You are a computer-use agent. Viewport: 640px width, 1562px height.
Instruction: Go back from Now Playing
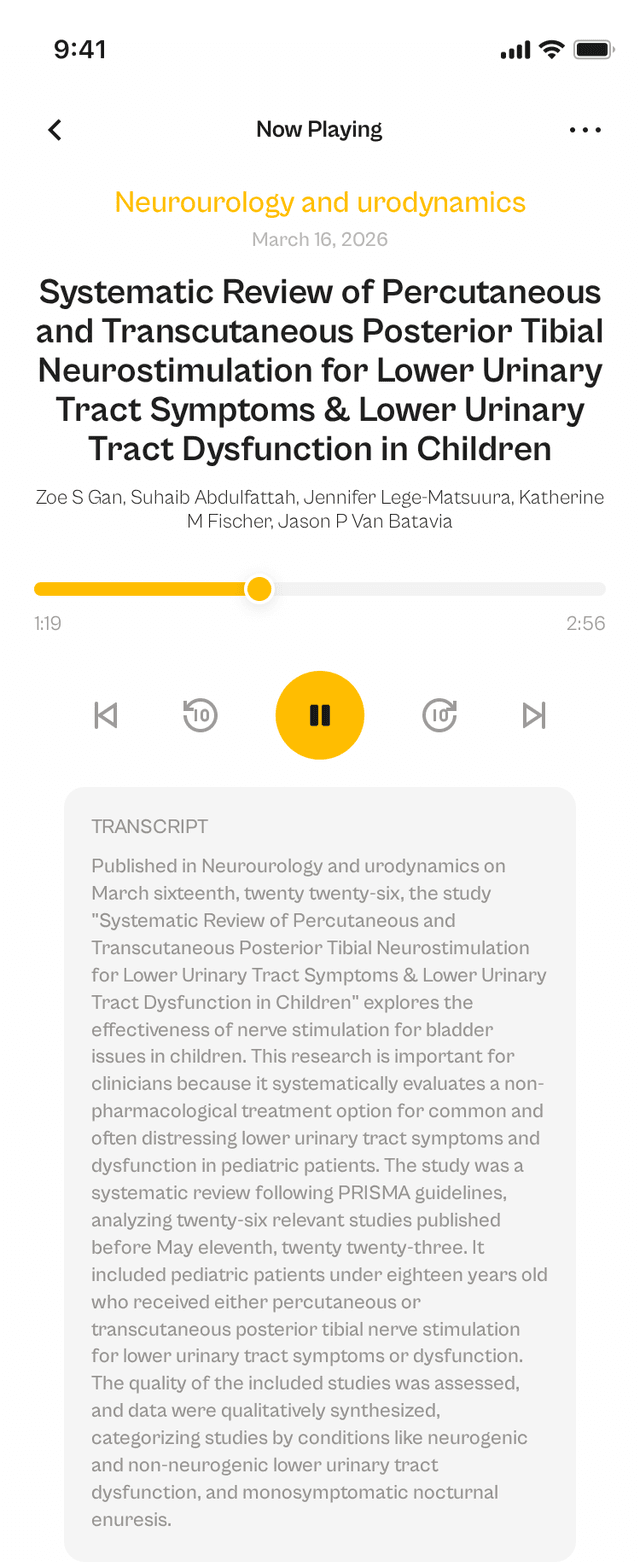click(55, 130)
